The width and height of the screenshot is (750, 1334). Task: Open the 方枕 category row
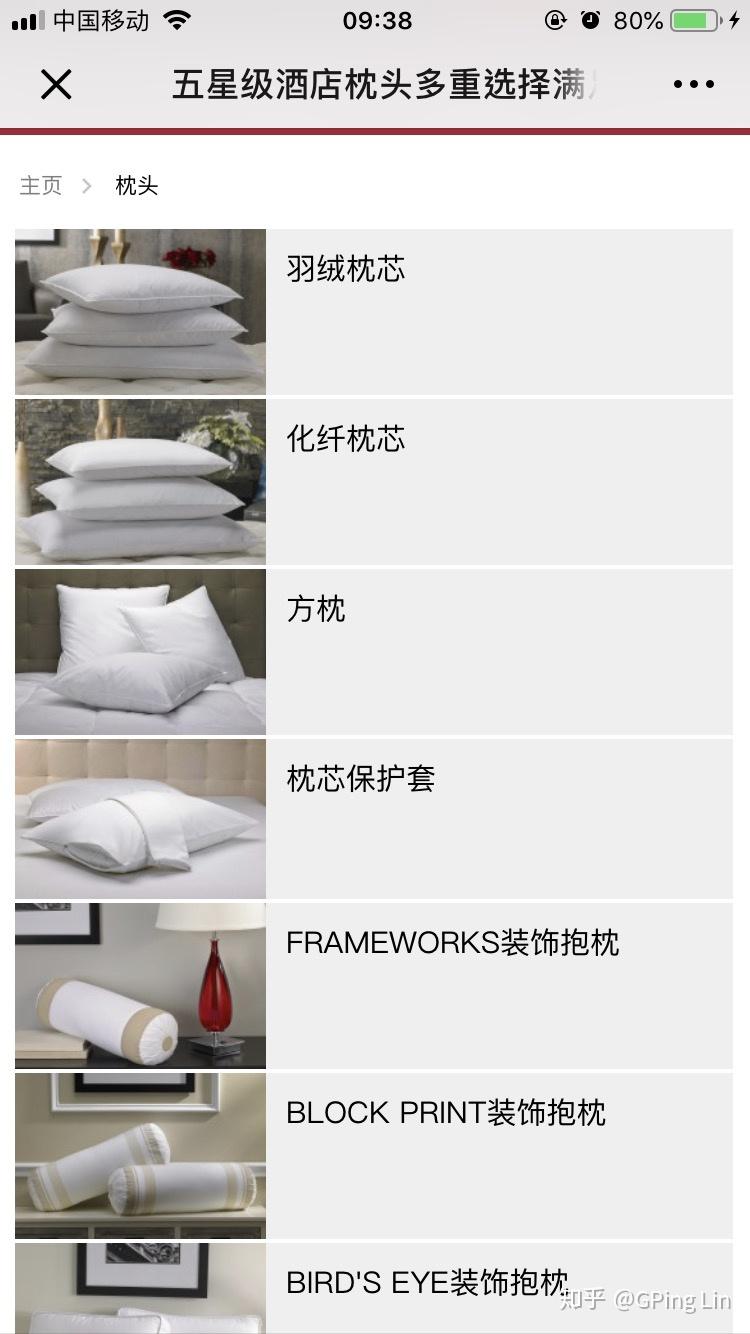[400, 651]
